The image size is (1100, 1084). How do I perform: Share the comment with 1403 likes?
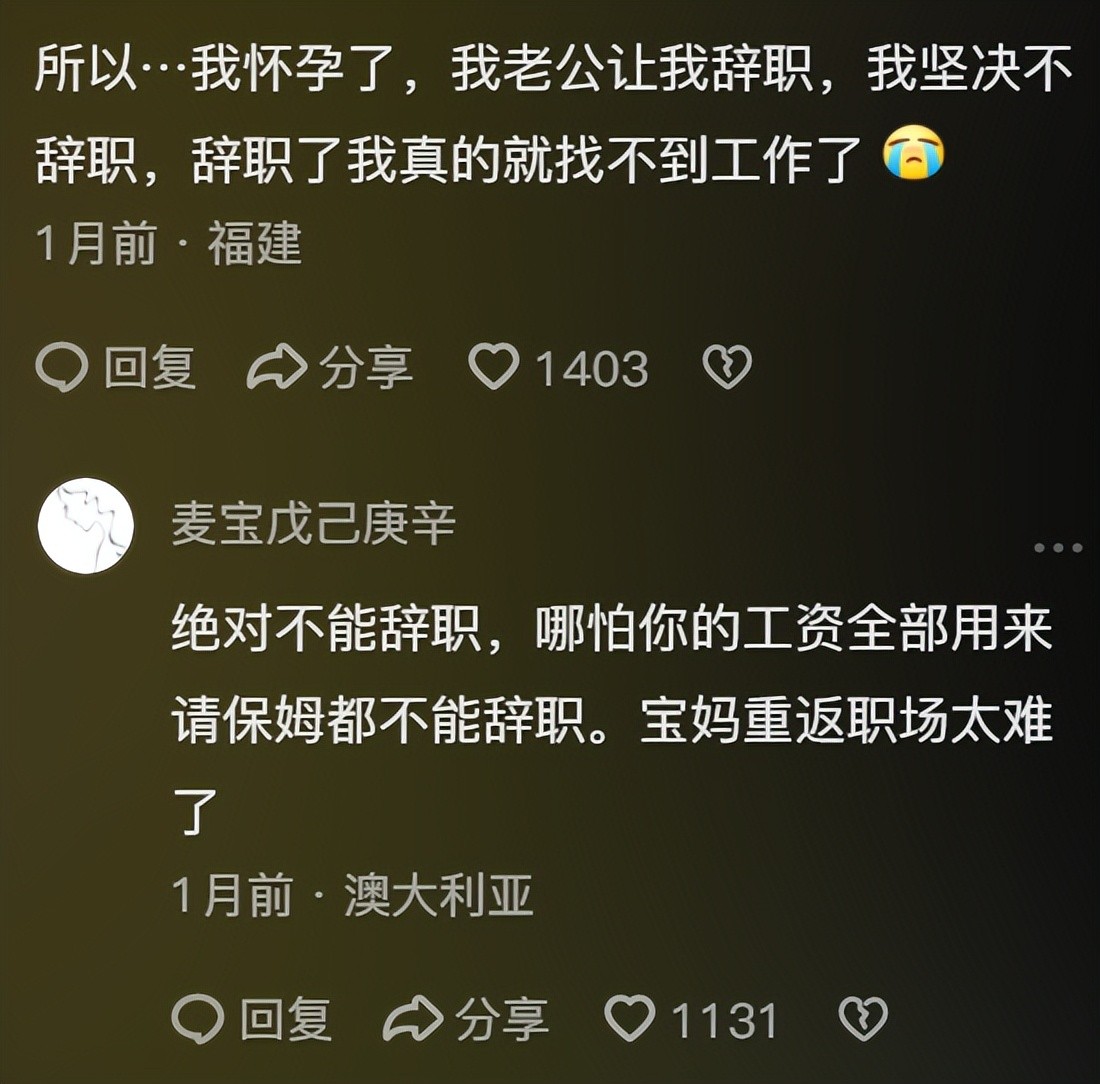click(x=330, y=368)
